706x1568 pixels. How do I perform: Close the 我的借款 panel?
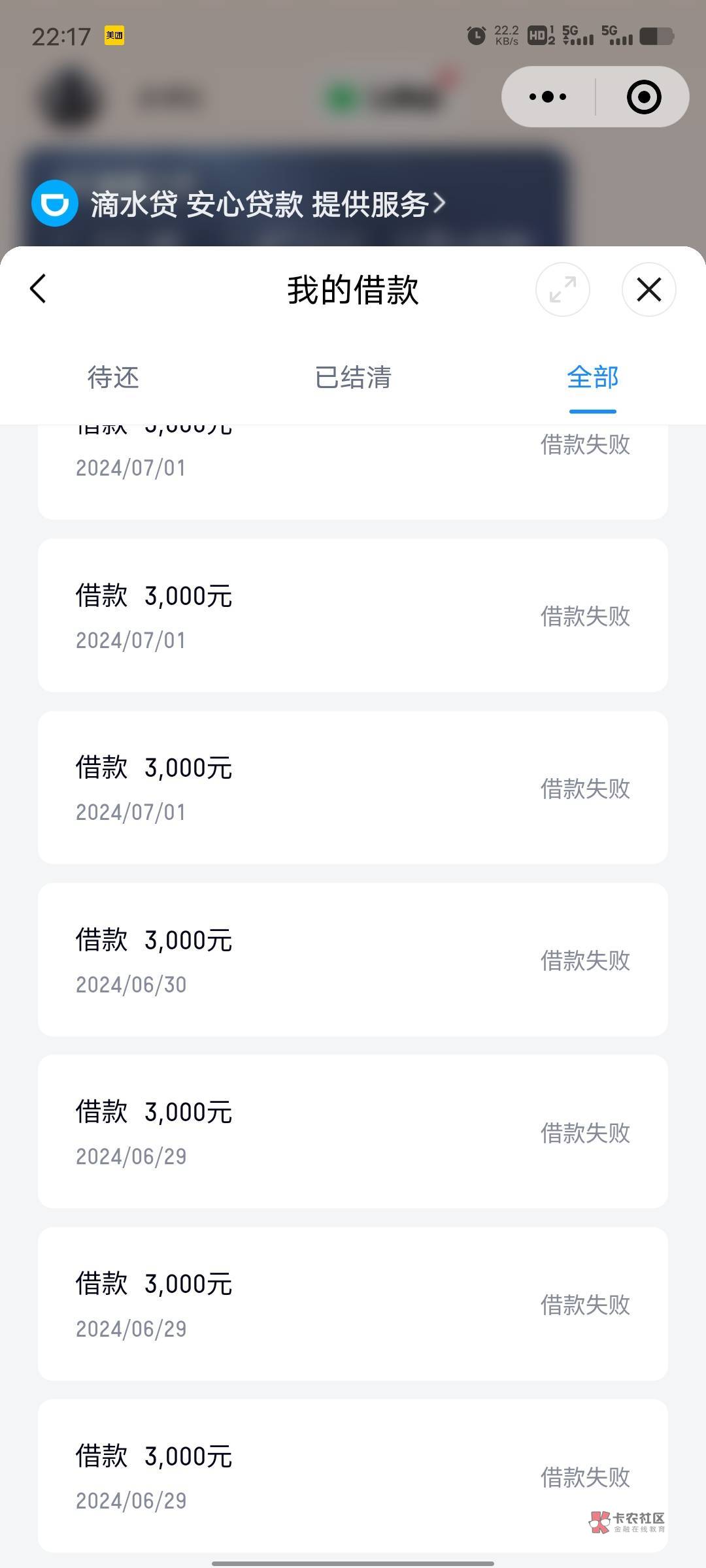point(648,289)
